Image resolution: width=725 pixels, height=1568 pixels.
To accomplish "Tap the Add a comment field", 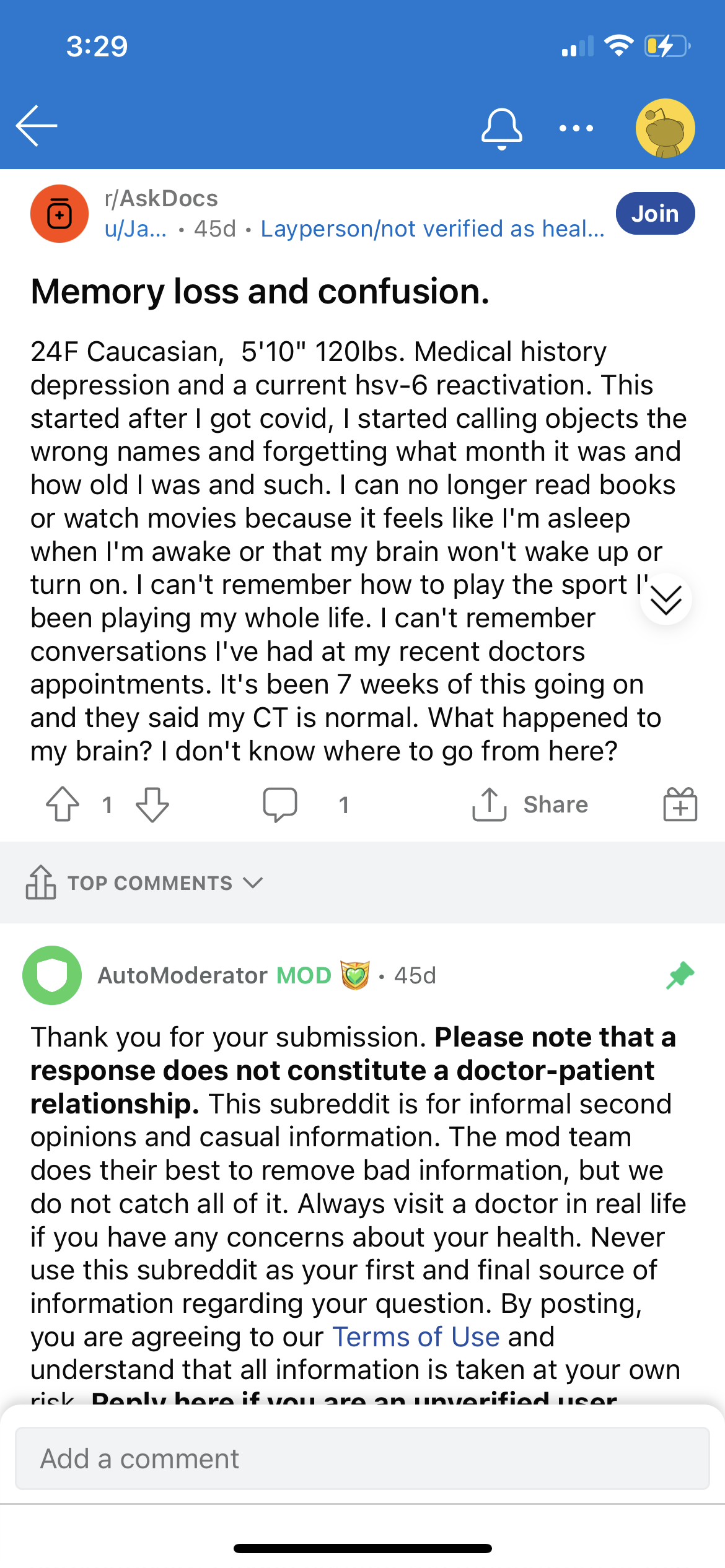I will [x=362, y=1458].
